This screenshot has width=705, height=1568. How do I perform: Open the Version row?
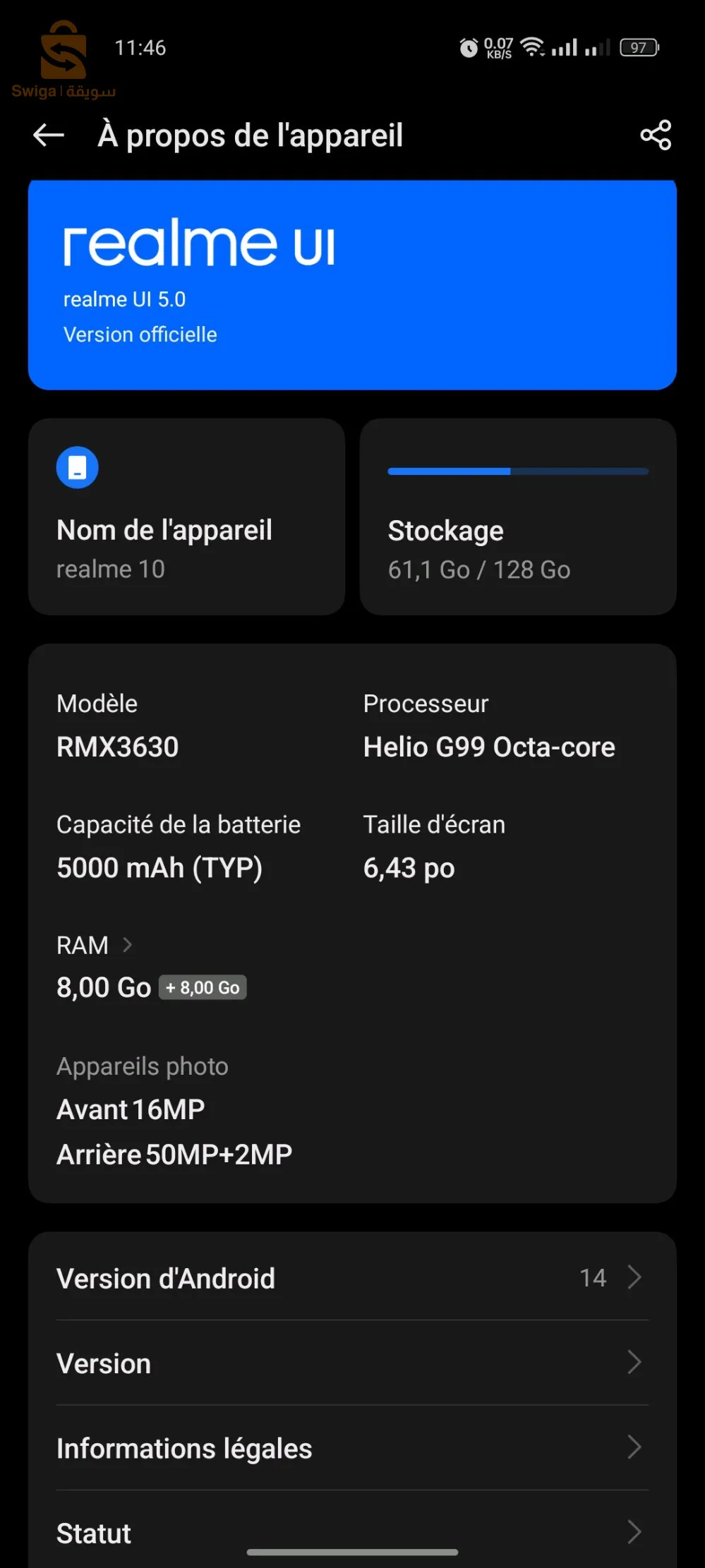pos(352,1363)
